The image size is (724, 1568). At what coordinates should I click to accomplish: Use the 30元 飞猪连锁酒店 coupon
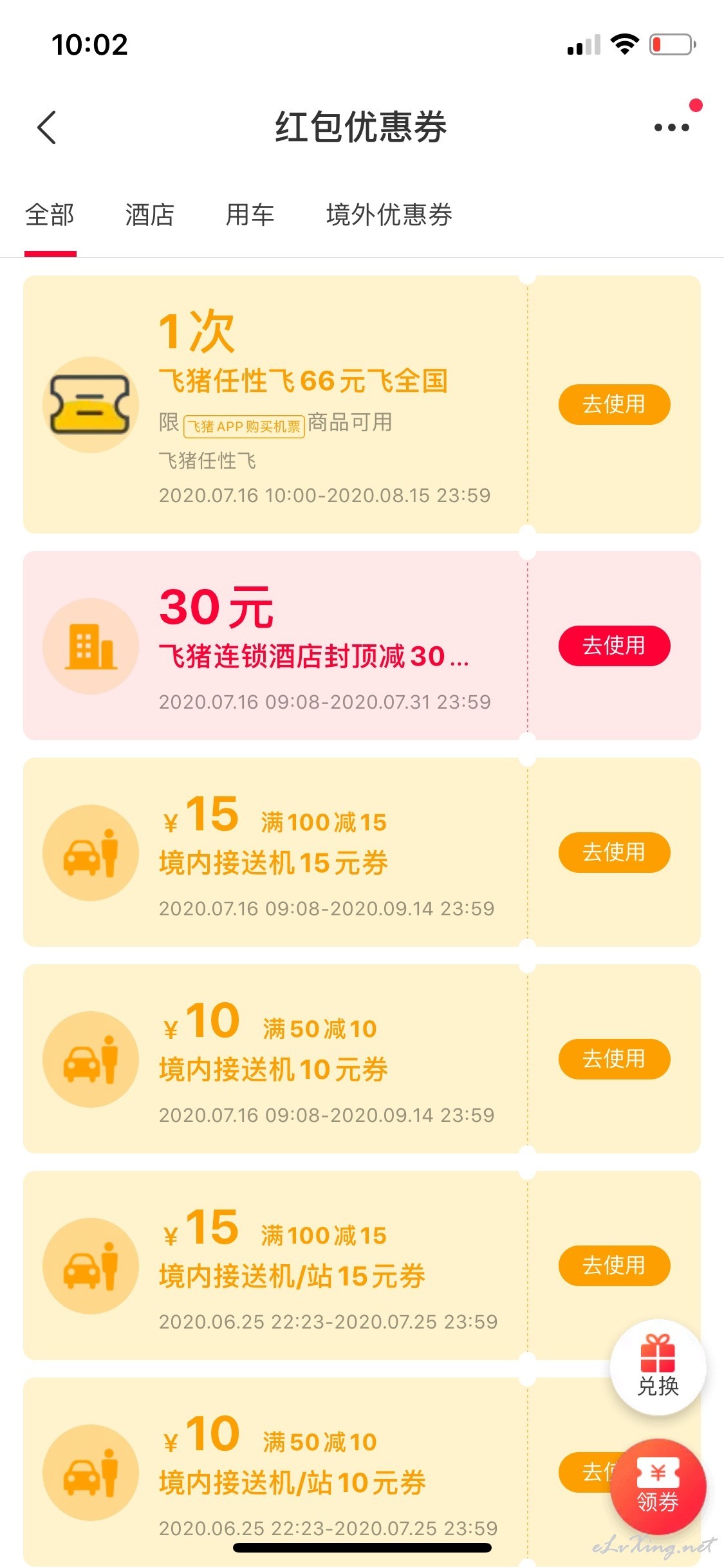pos(614,646)
